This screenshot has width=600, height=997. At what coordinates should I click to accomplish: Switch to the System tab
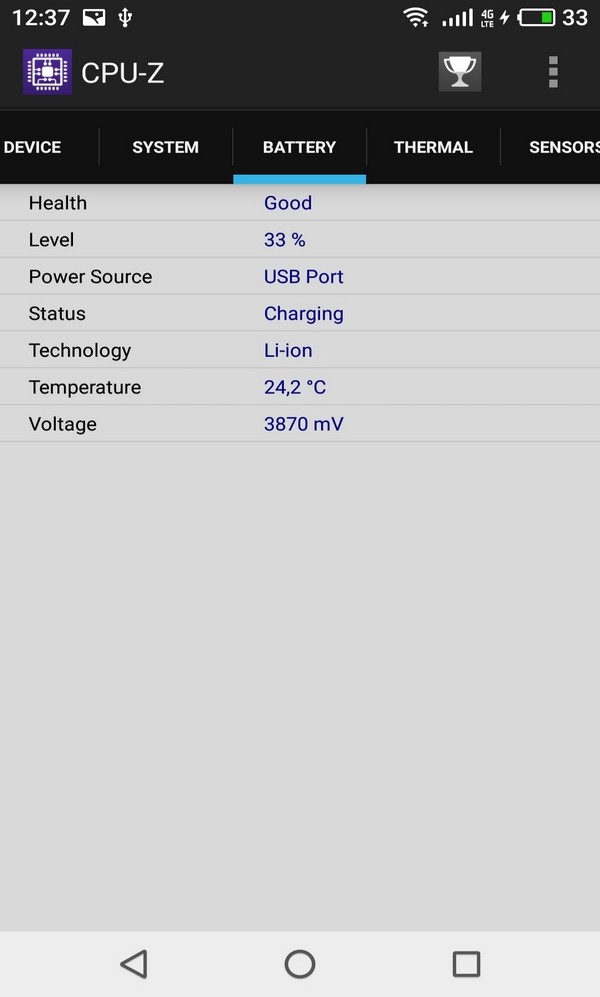click(x=165, y=148)
